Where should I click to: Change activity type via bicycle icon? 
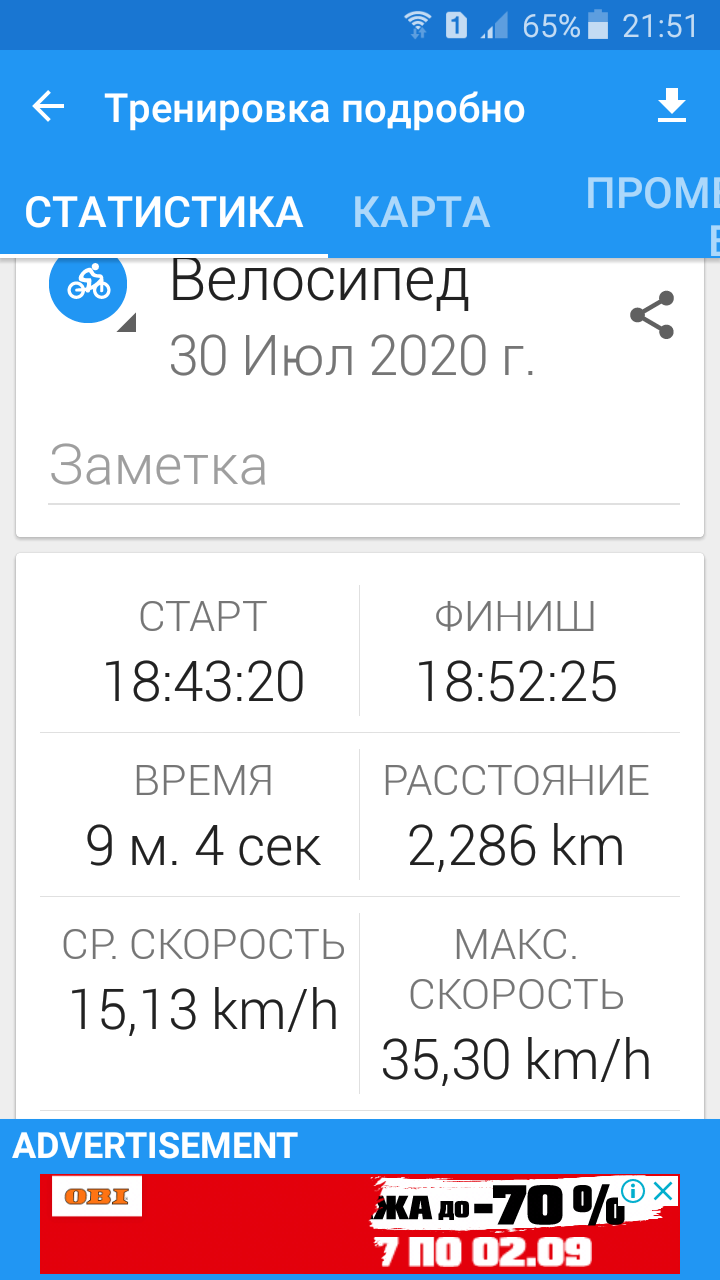pos(89,286)
